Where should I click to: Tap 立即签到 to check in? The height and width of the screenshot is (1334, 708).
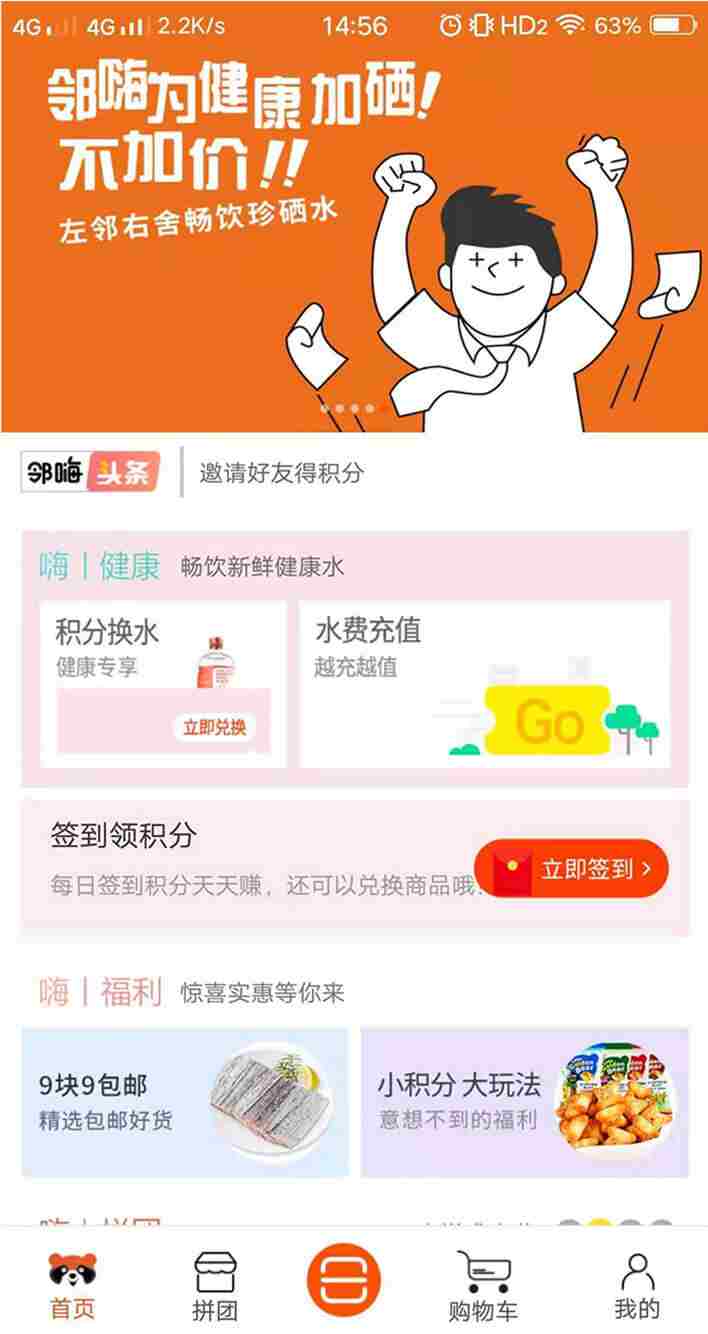571,868
